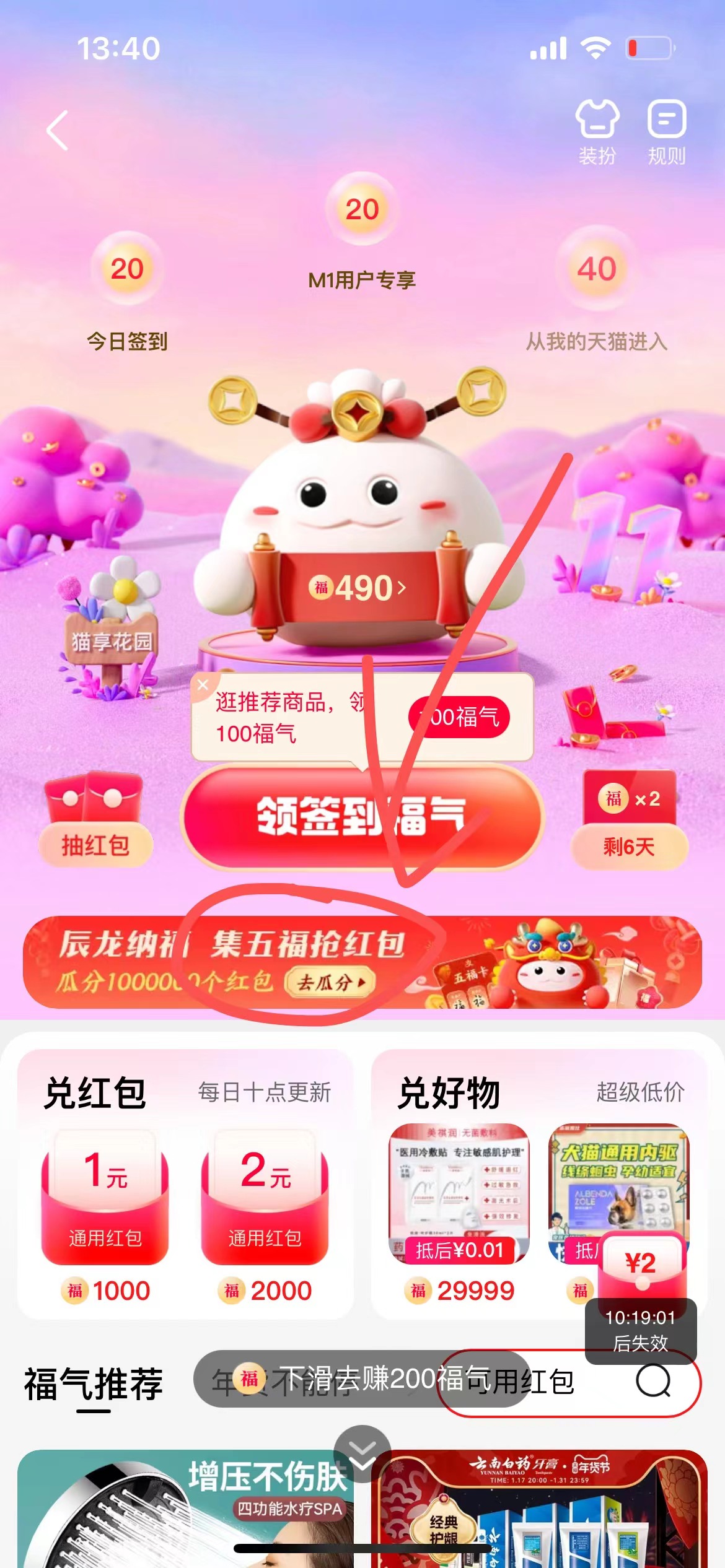Open the 规则 rules page
Viewport: 725px width, 1568px height.
coord(667,131)
